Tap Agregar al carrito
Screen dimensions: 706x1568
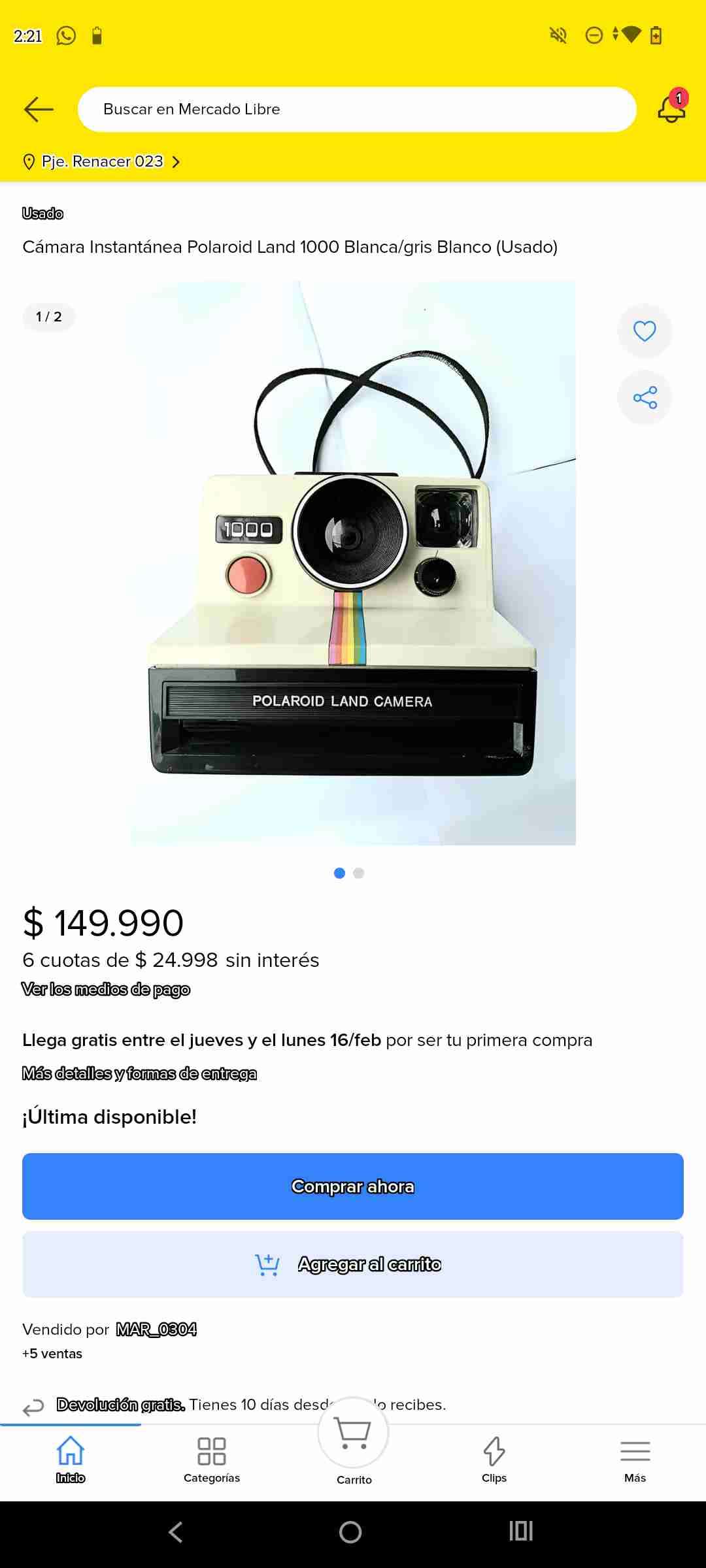pyautogui.click(x=353, y=1264)
